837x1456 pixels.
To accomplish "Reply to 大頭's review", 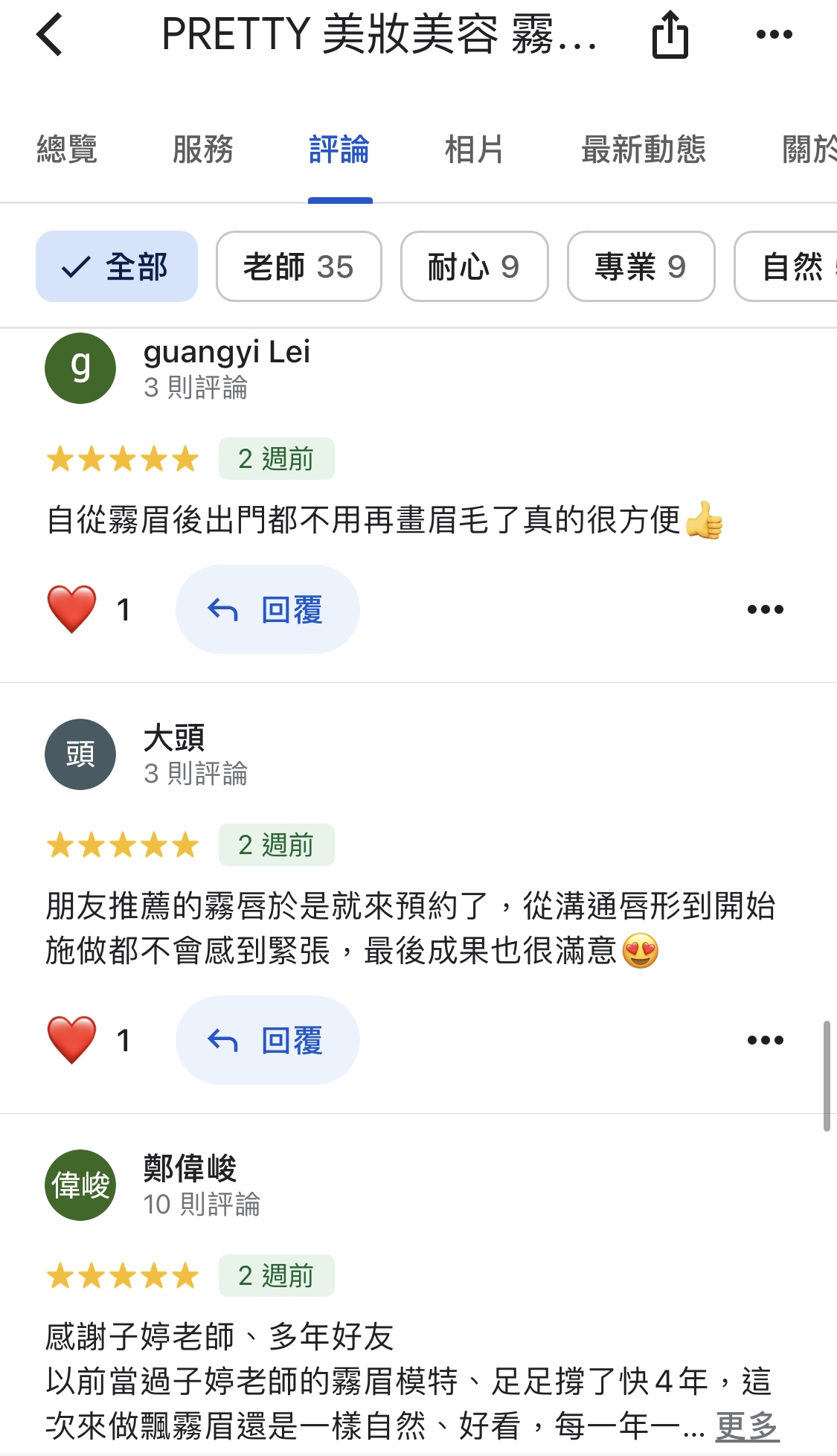I will click(267, 1040).
